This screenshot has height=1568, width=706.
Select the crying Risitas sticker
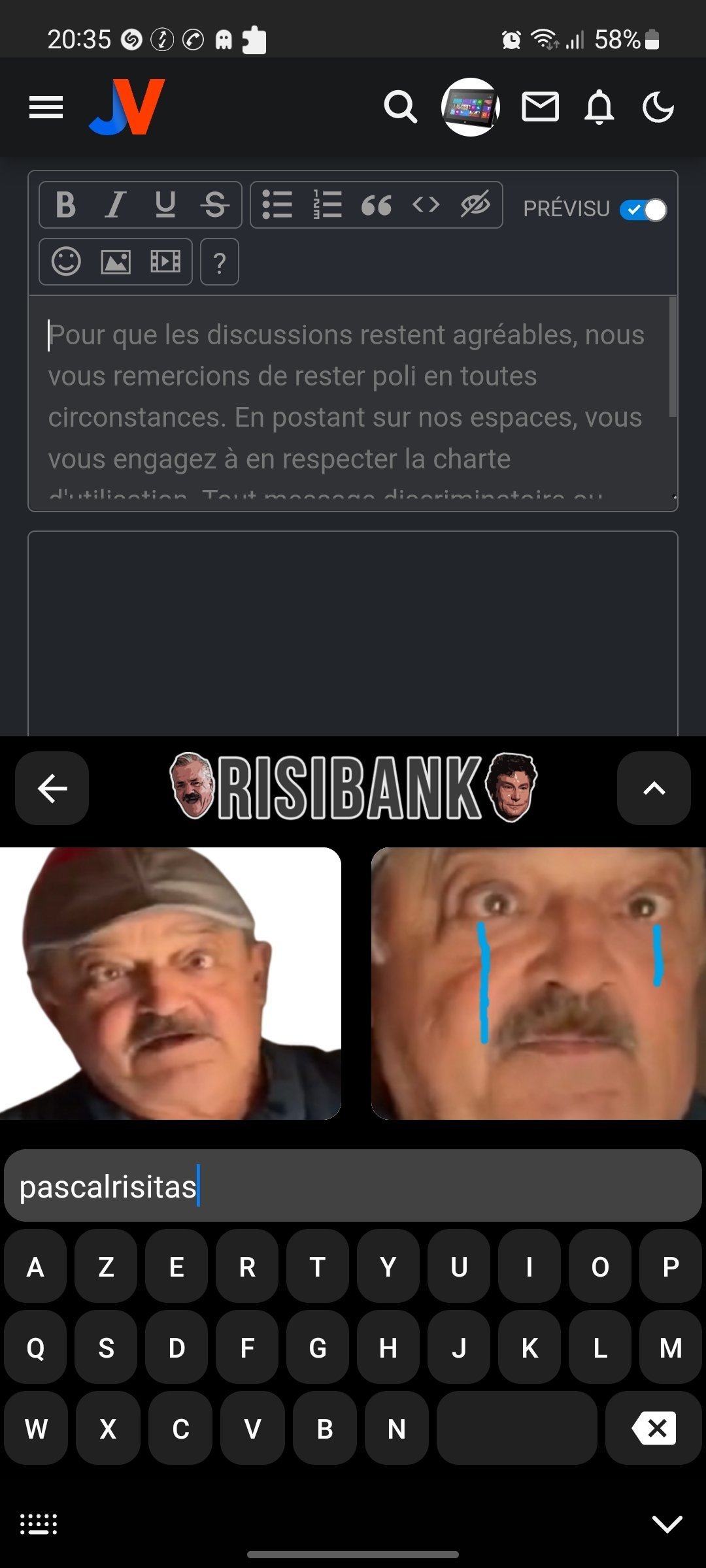[539, 983]
